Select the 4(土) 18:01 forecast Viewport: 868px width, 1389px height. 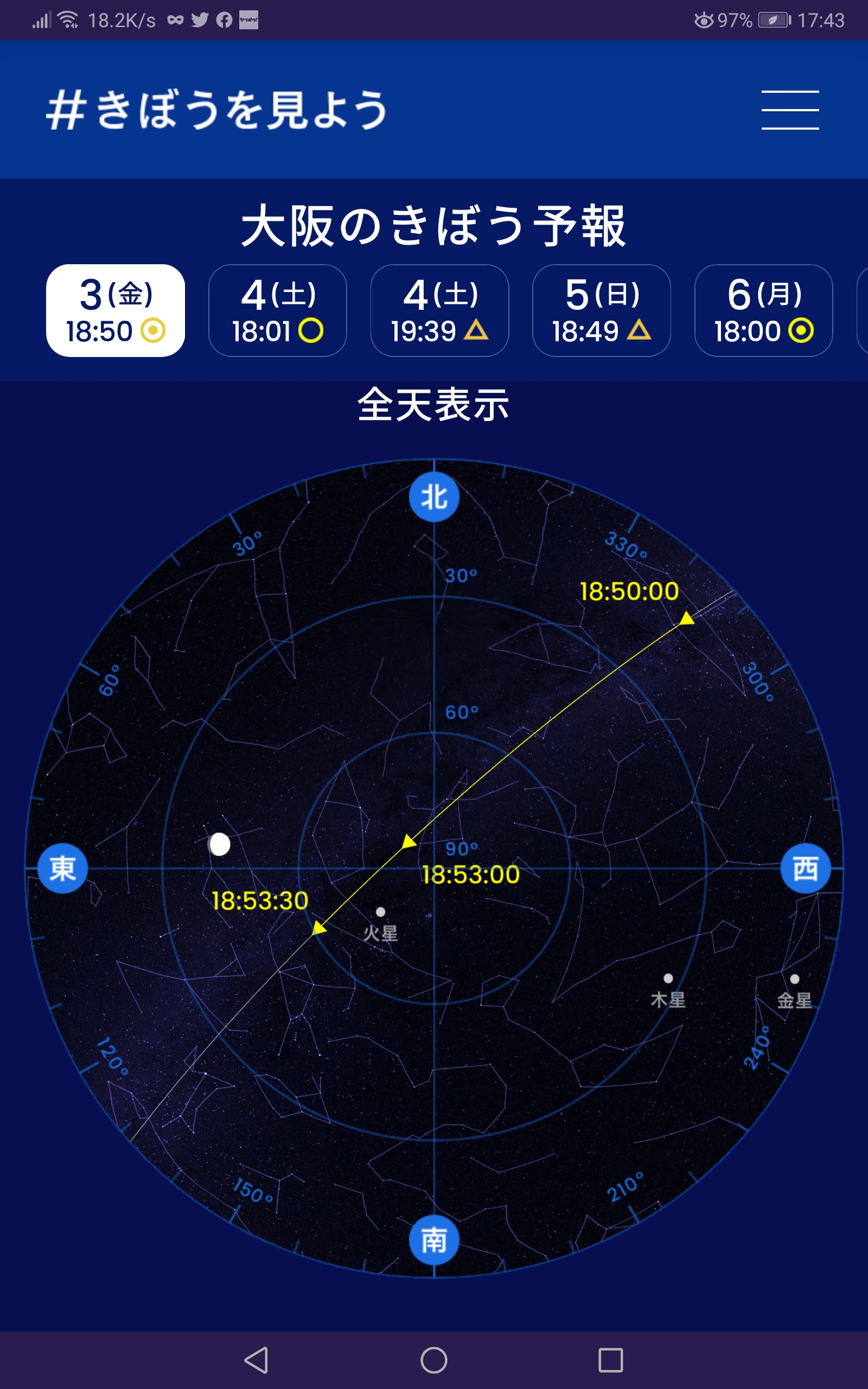pos(277,310)
